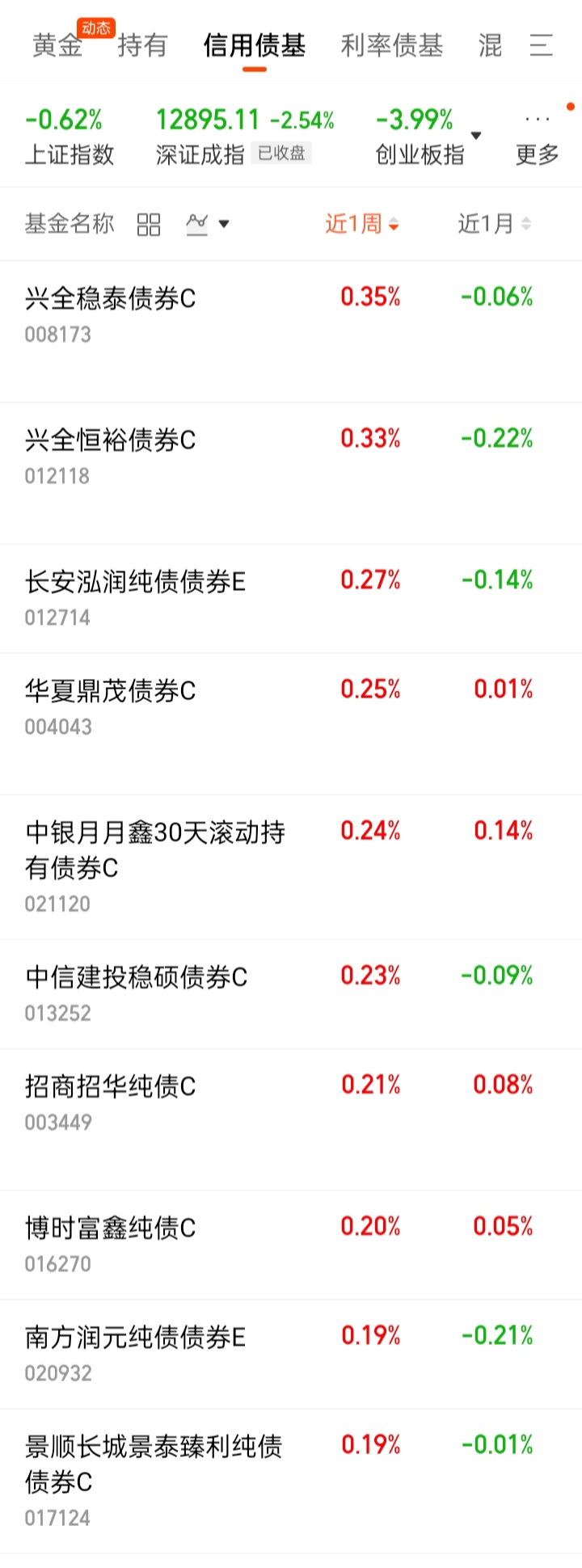Open fund 华夏鼎茂债券C
The image size is (582, 1568).
(x=291, y=723)
